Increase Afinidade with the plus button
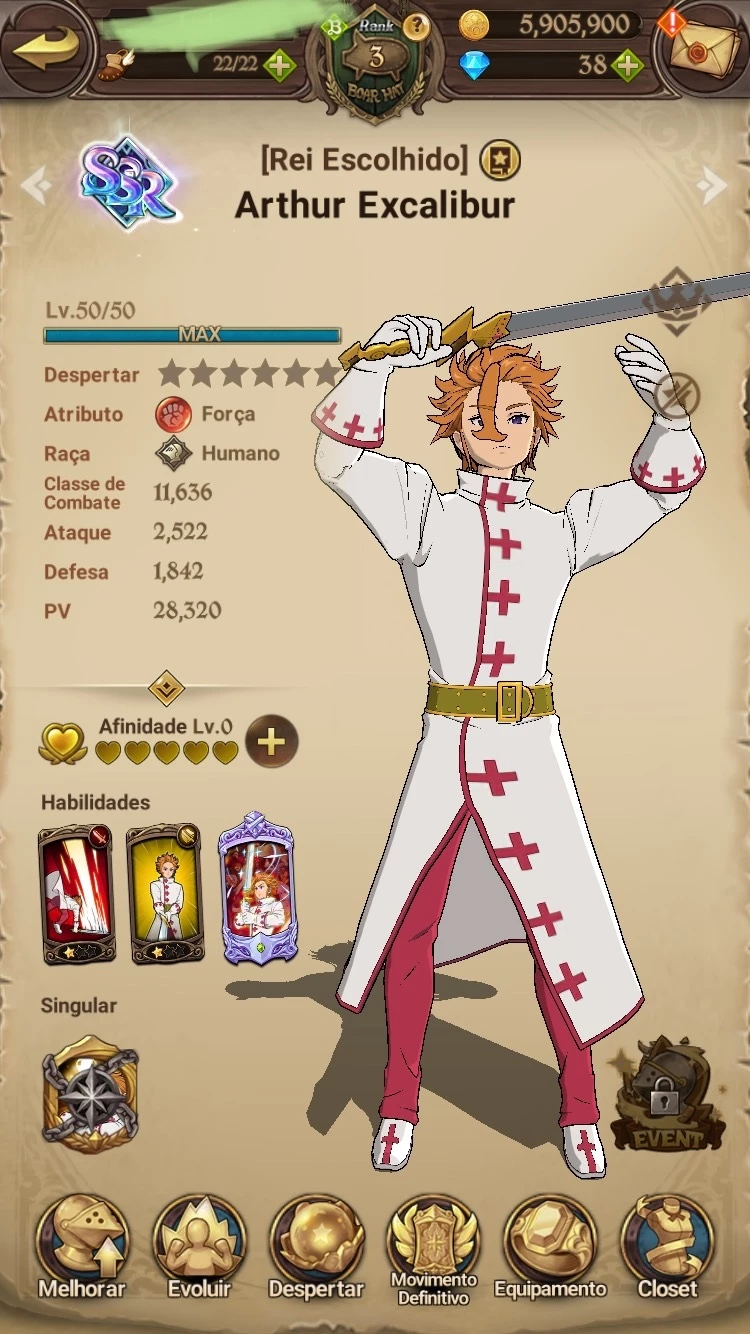This screenshot has height=1334, width=750. point(271,742)
